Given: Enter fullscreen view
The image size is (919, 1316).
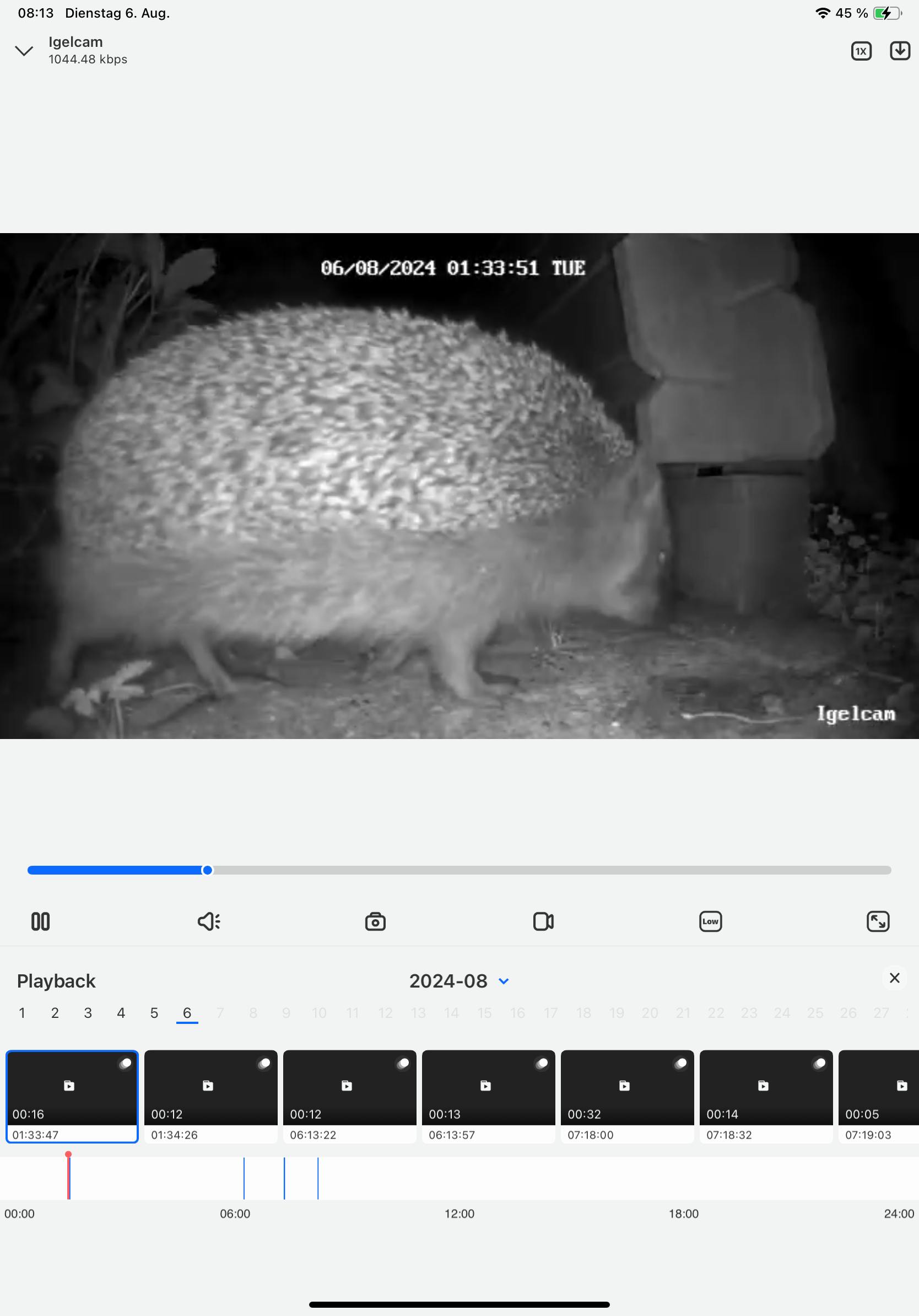Looking at the screenshot, I should tap(877, 921).
